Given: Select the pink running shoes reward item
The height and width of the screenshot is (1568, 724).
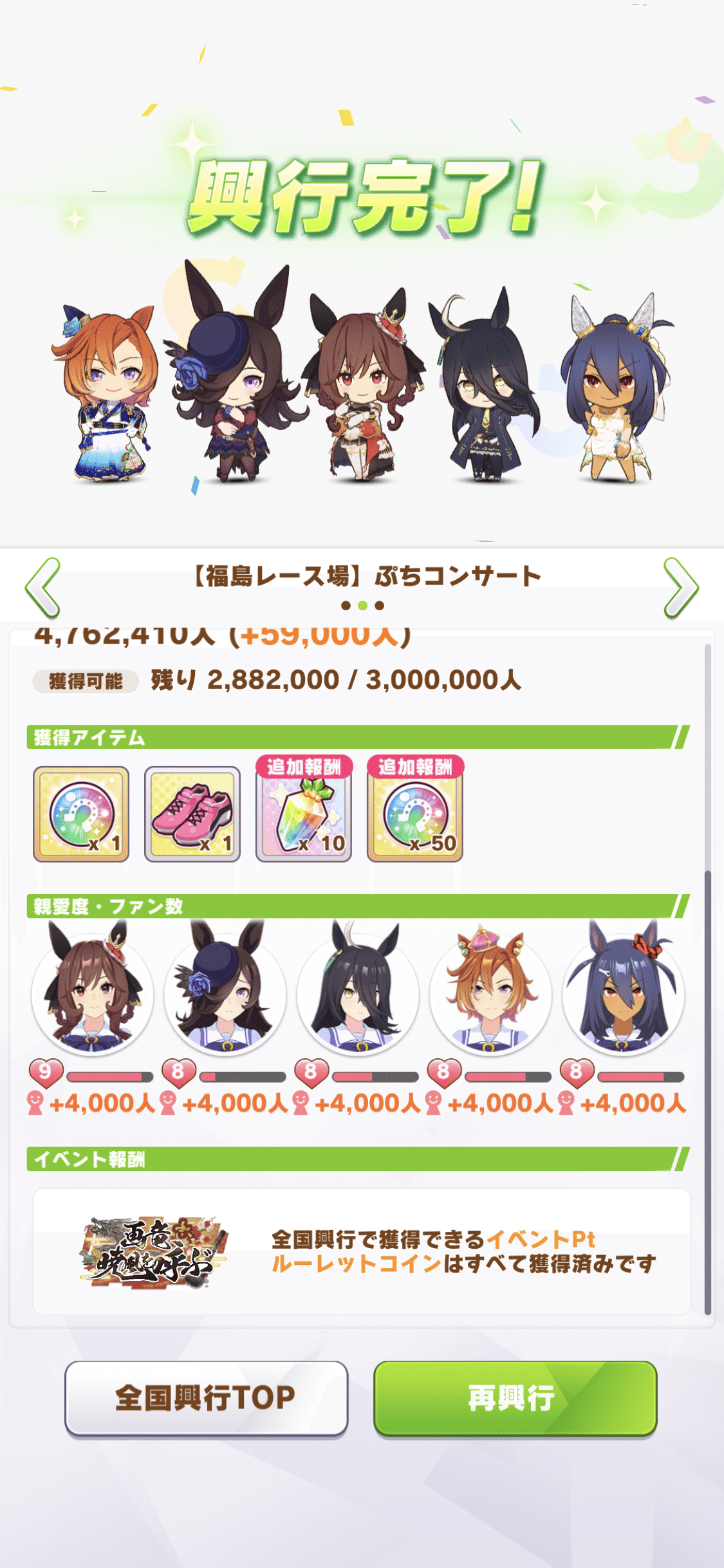Looking at the screenshot, I should pyautogui.click(x=193, y=812).
